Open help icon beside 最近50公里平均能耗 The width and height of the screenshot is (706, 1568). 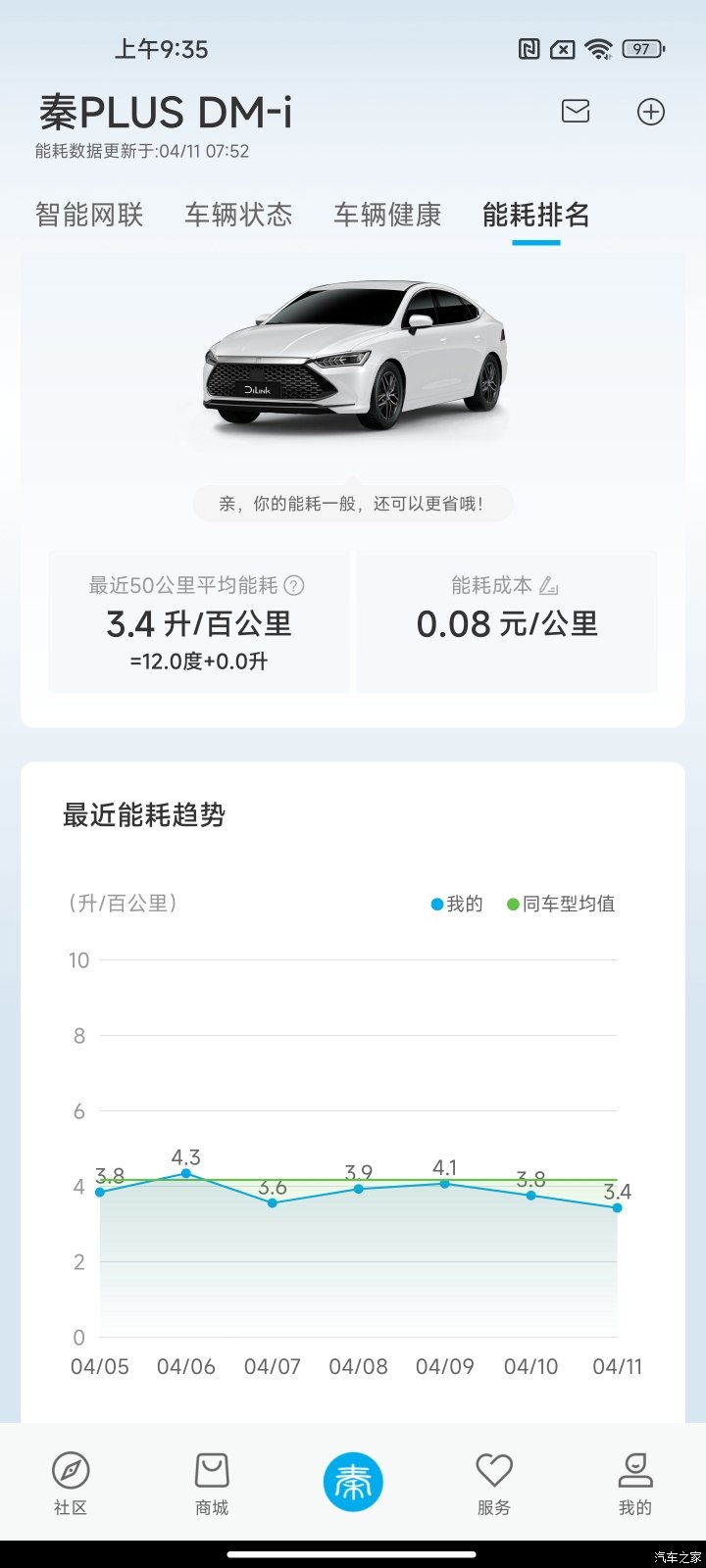[294, 586]
